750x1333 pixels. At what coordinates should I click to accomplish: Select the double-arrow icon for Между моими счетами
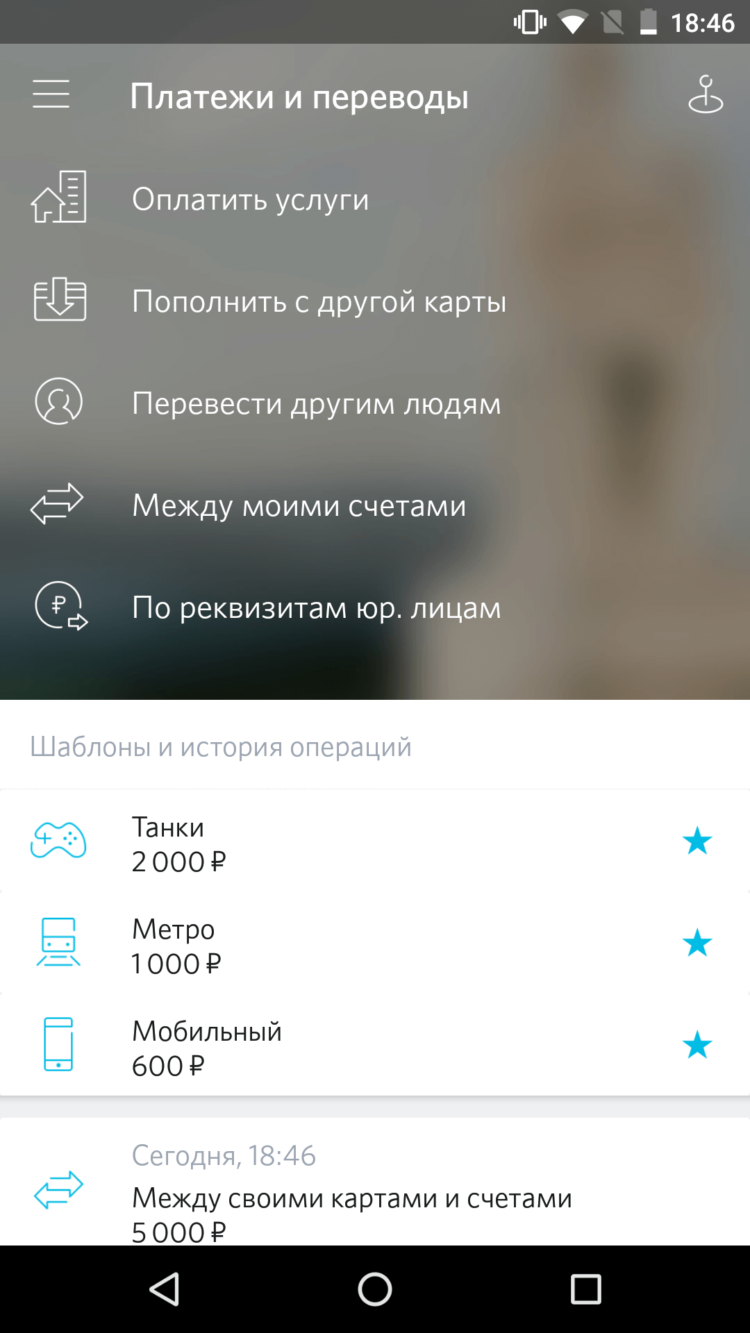58,504
